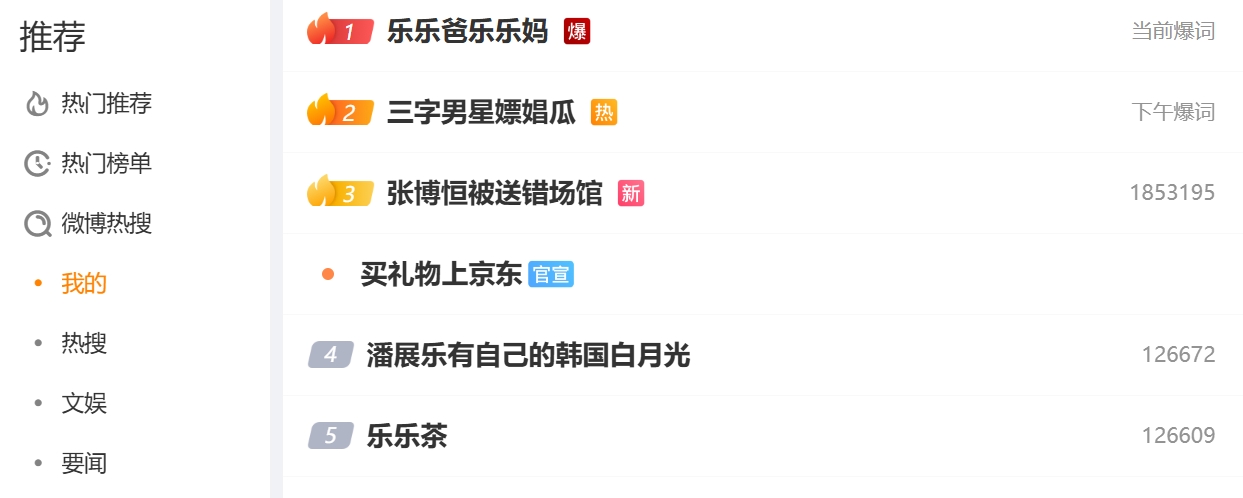1243x498 pixels.
Task: View the trending topic 乐乐茶
Action: coord(406,436)
